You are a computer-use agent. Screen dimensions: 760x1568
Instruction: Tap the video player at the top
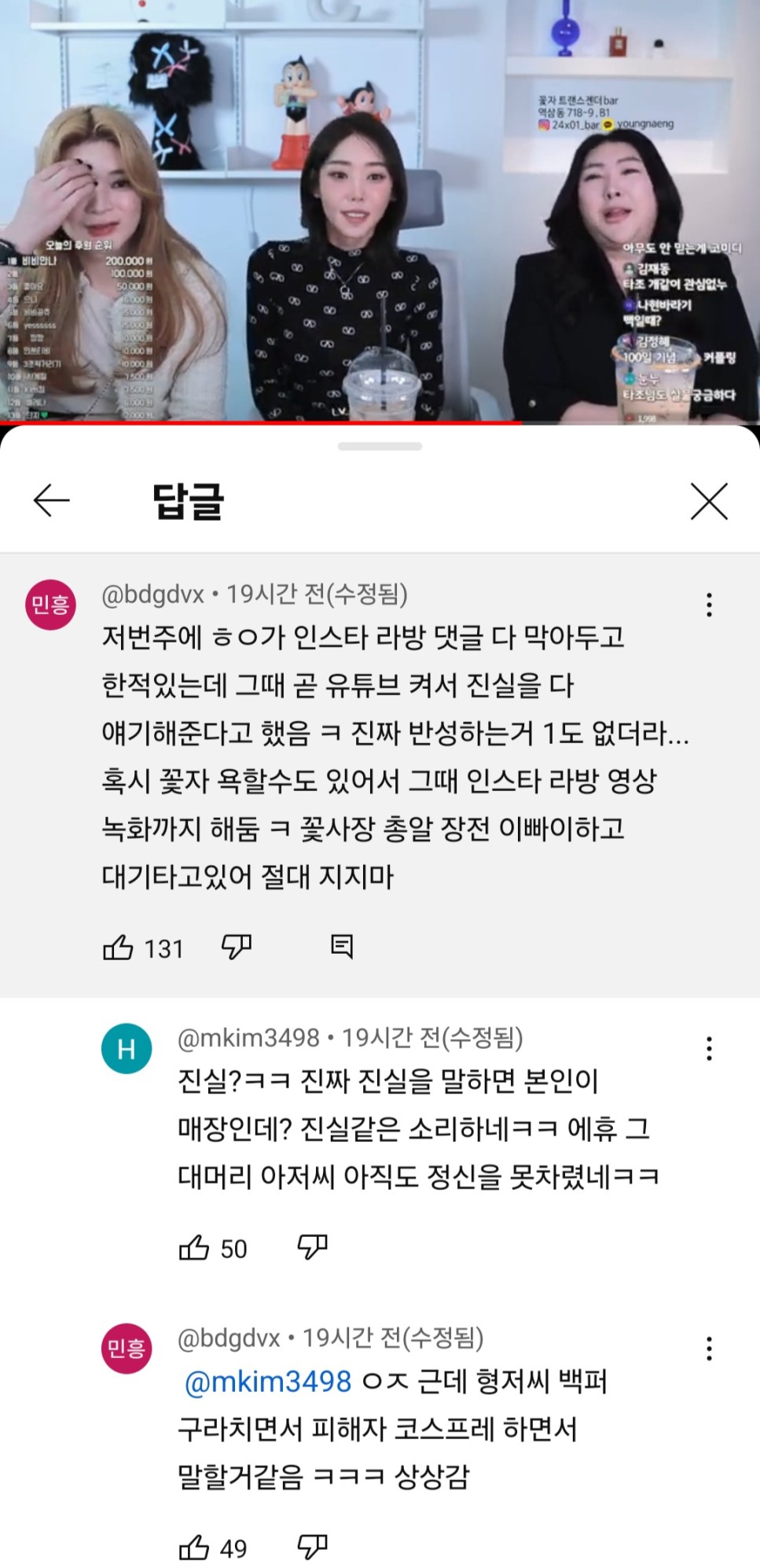point(380,212)
